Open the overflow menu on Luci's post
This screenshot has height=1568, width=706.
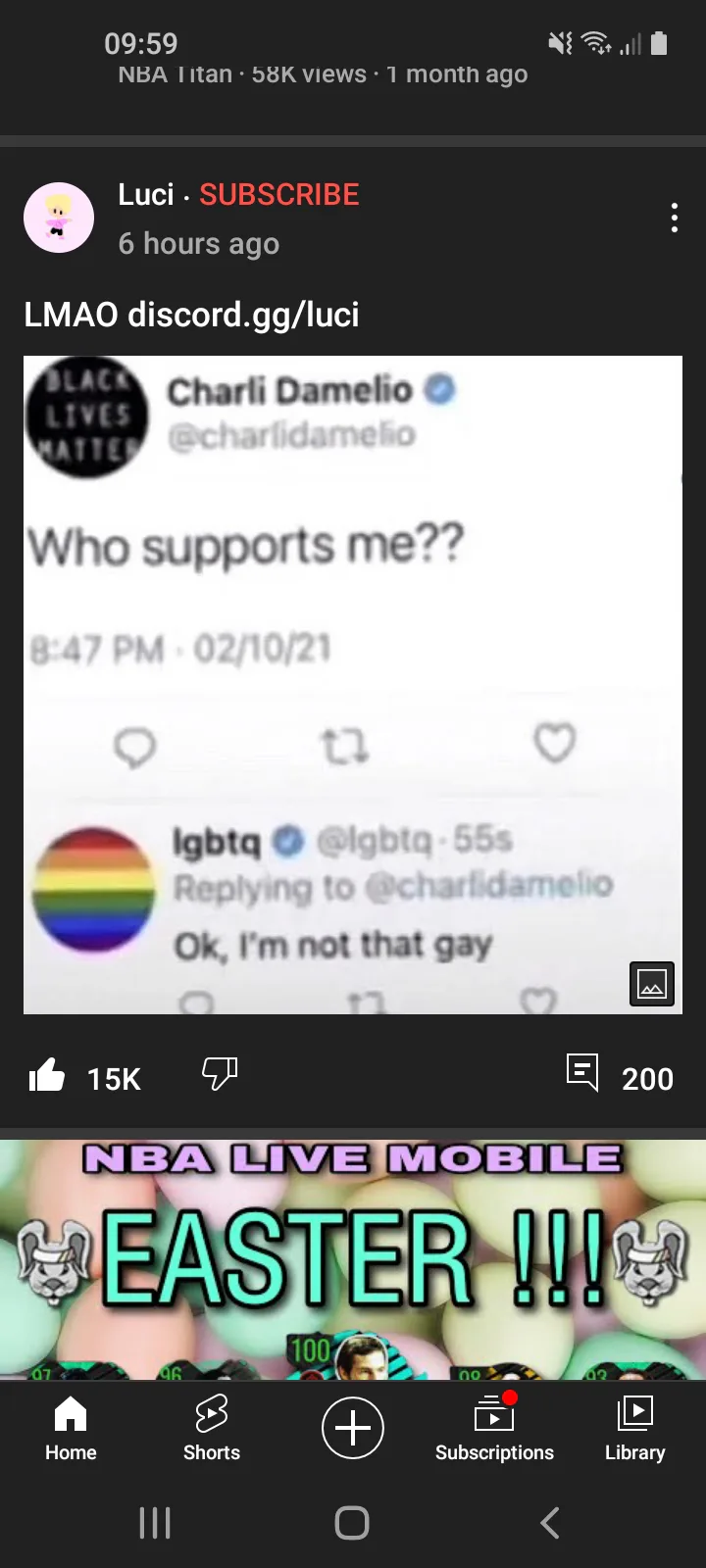tap(675, 218)
